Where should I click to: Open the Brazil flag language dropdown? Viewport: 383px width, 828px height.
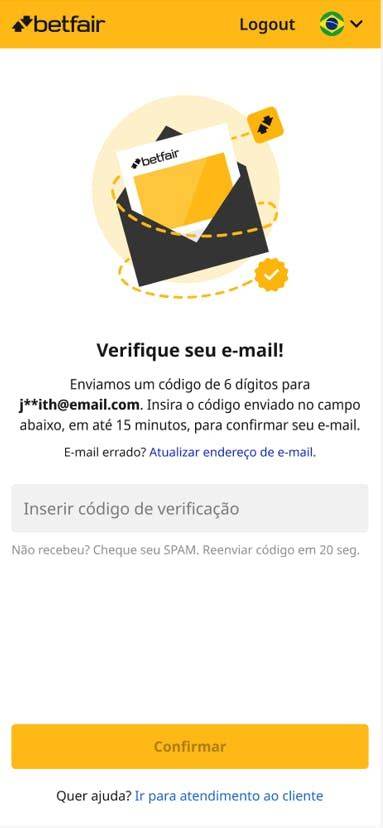tap(341, 24)
